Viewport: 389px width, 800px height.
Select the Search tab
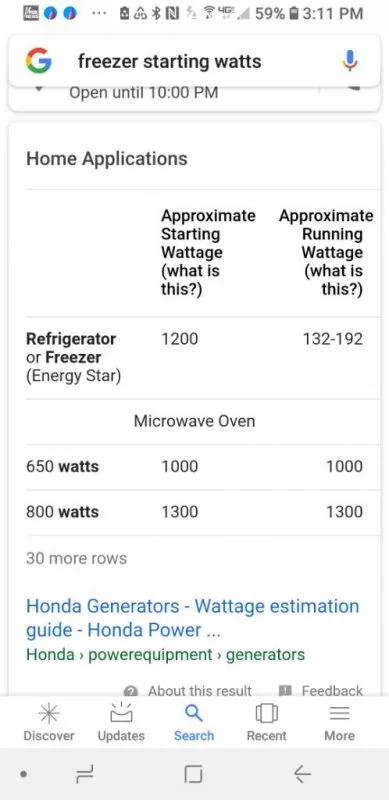[194, 722]
